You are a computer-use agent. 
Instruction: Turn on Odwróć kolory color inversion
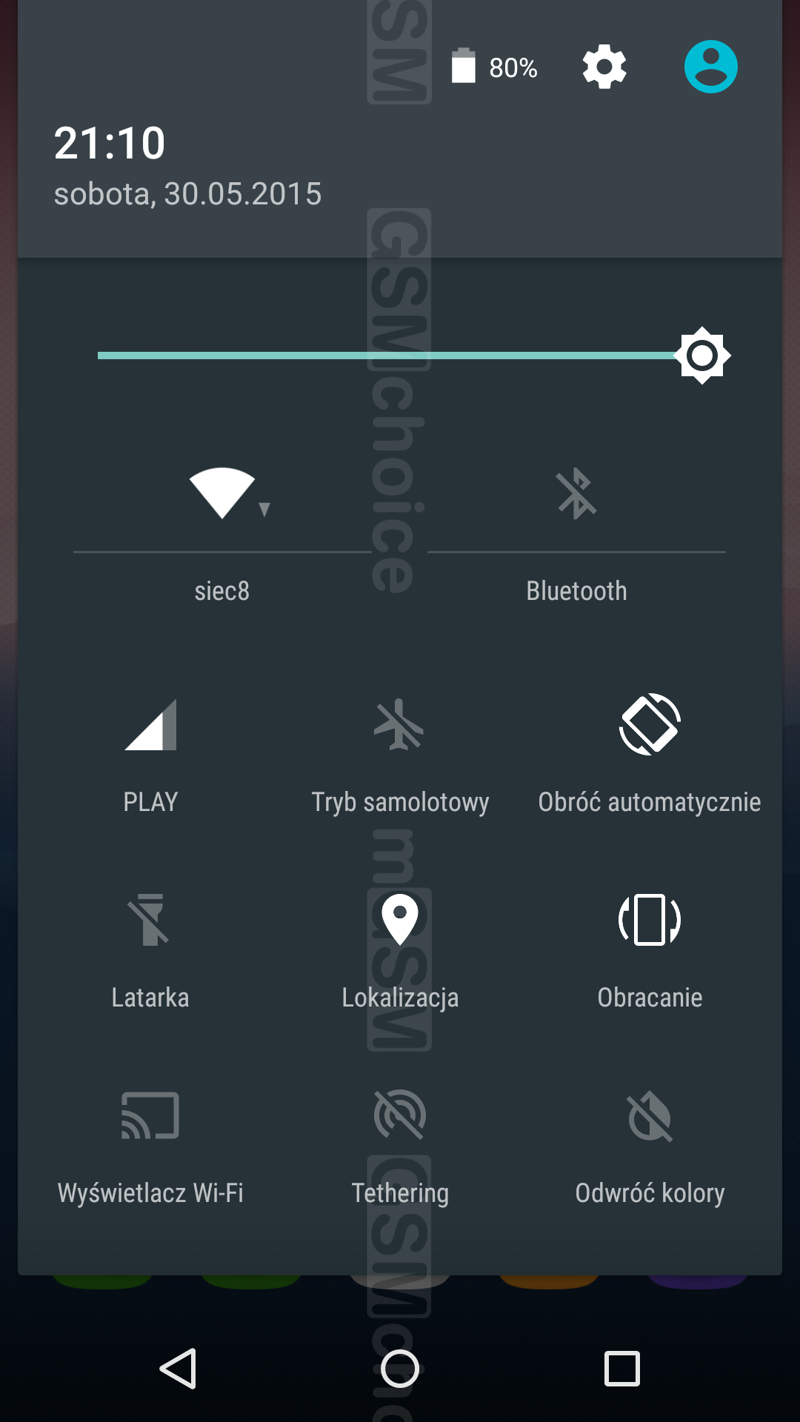649,1116
